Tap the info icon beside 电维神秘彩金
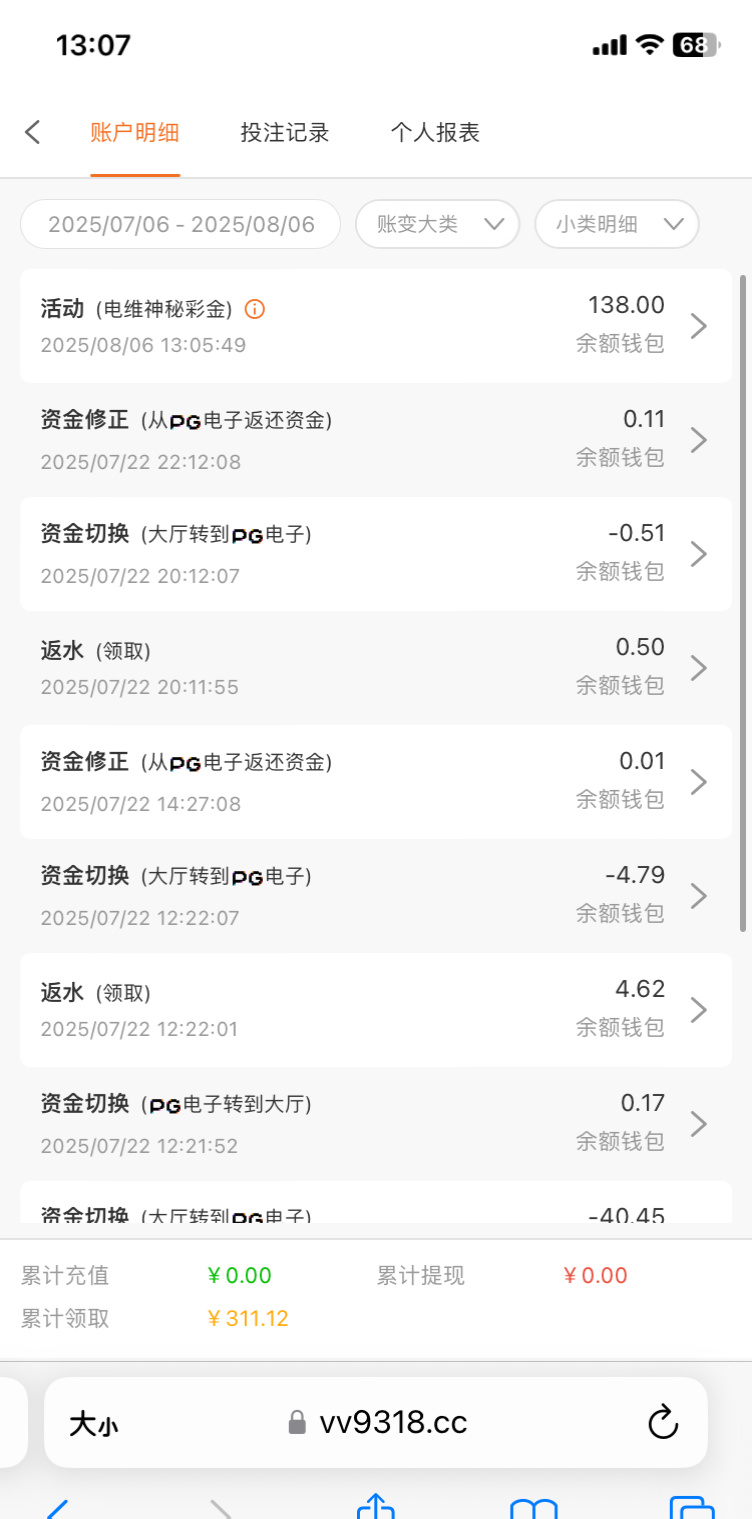The width and height of the screenshot is (752, 1519). [255, 309]
